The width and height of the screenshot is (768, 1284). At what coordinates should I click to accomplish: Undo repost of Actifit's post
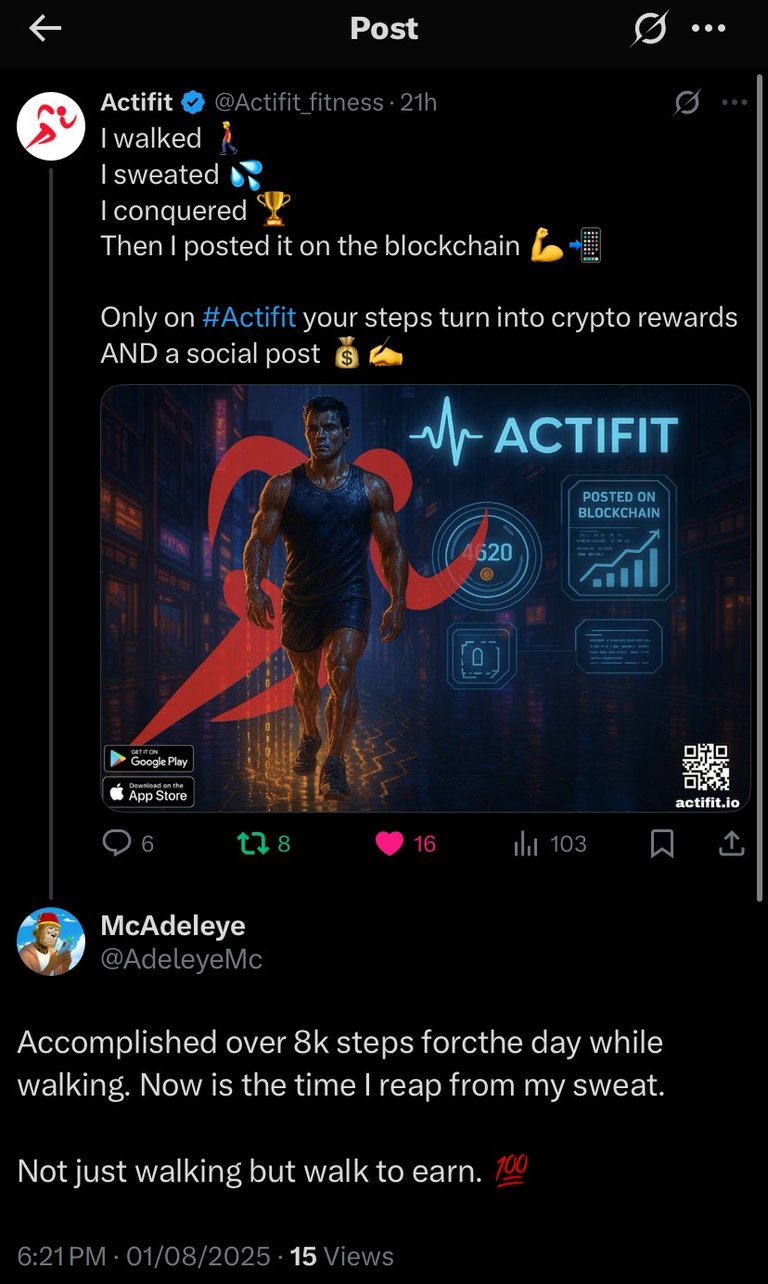pyautogui.click(x=246, y=844)
